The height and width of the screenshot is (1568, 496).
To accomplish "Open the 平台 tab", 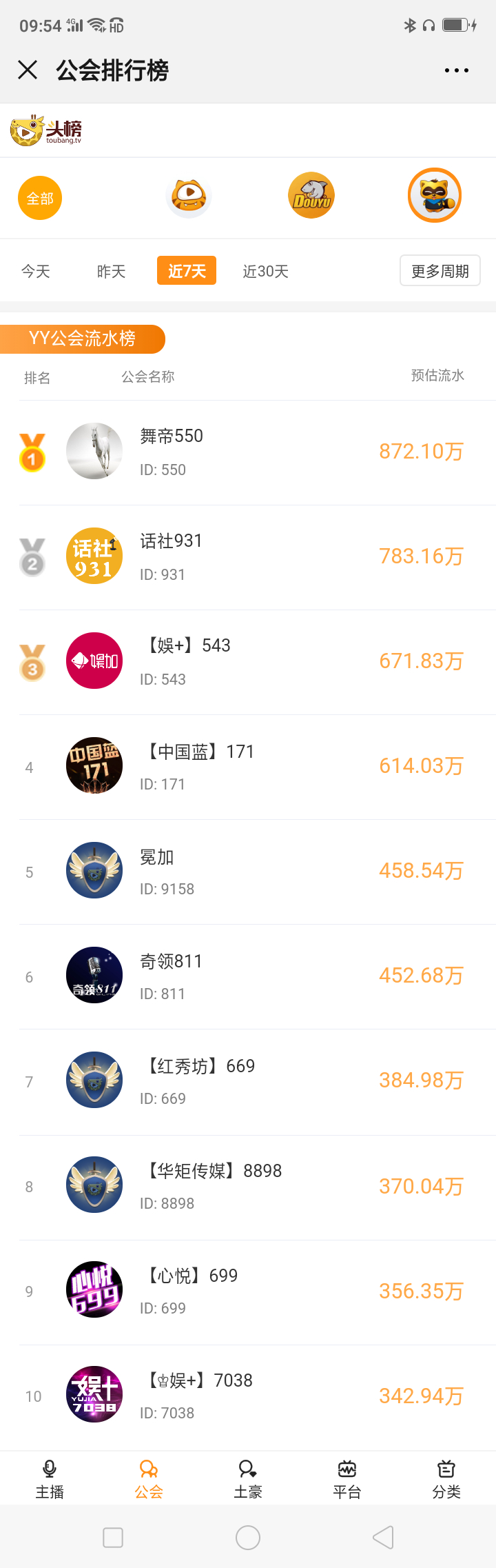I will 347,1478.
